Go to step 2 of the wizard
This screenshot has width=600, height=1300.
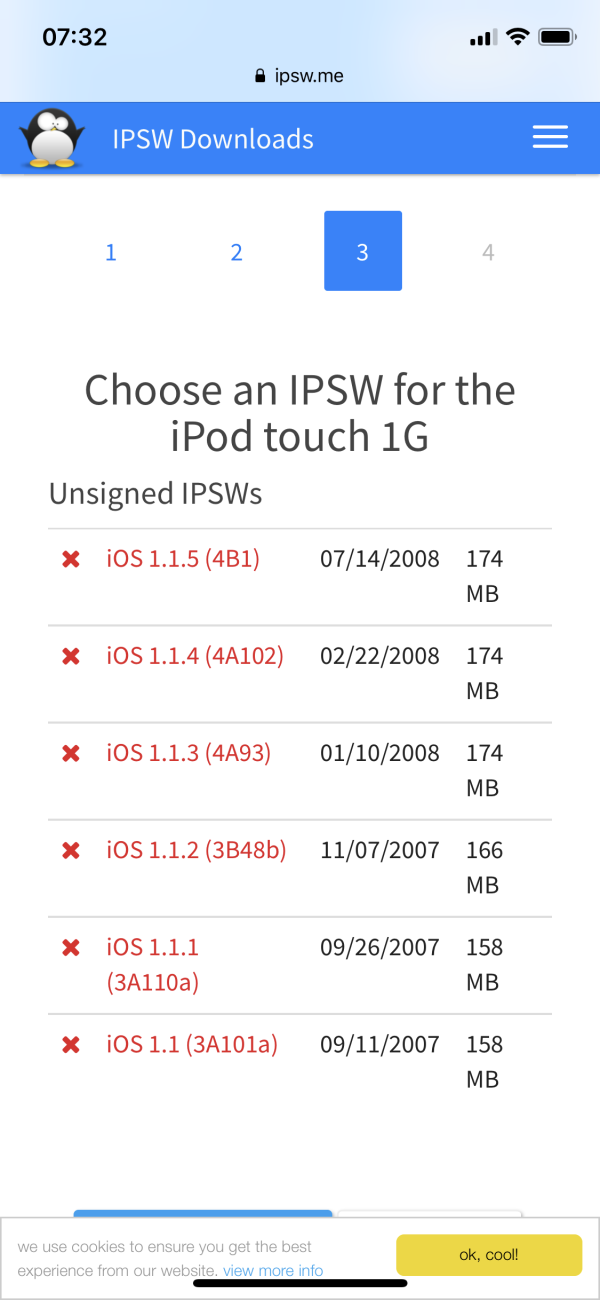coord(237,252)
